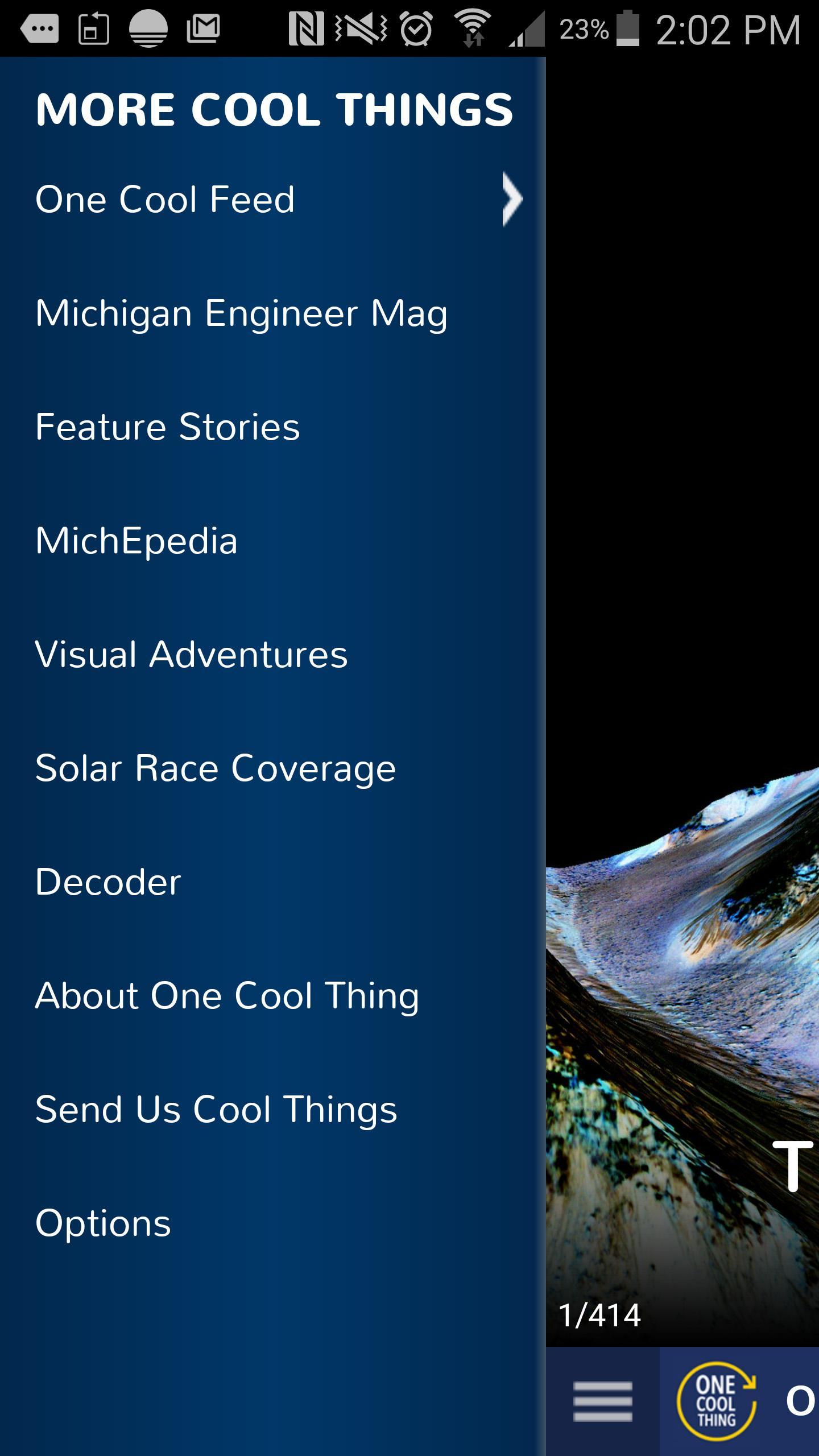Expand One Cool Feed using its chevron arrow
This screenshot has height=1456, width=819.
pos(511,198)
